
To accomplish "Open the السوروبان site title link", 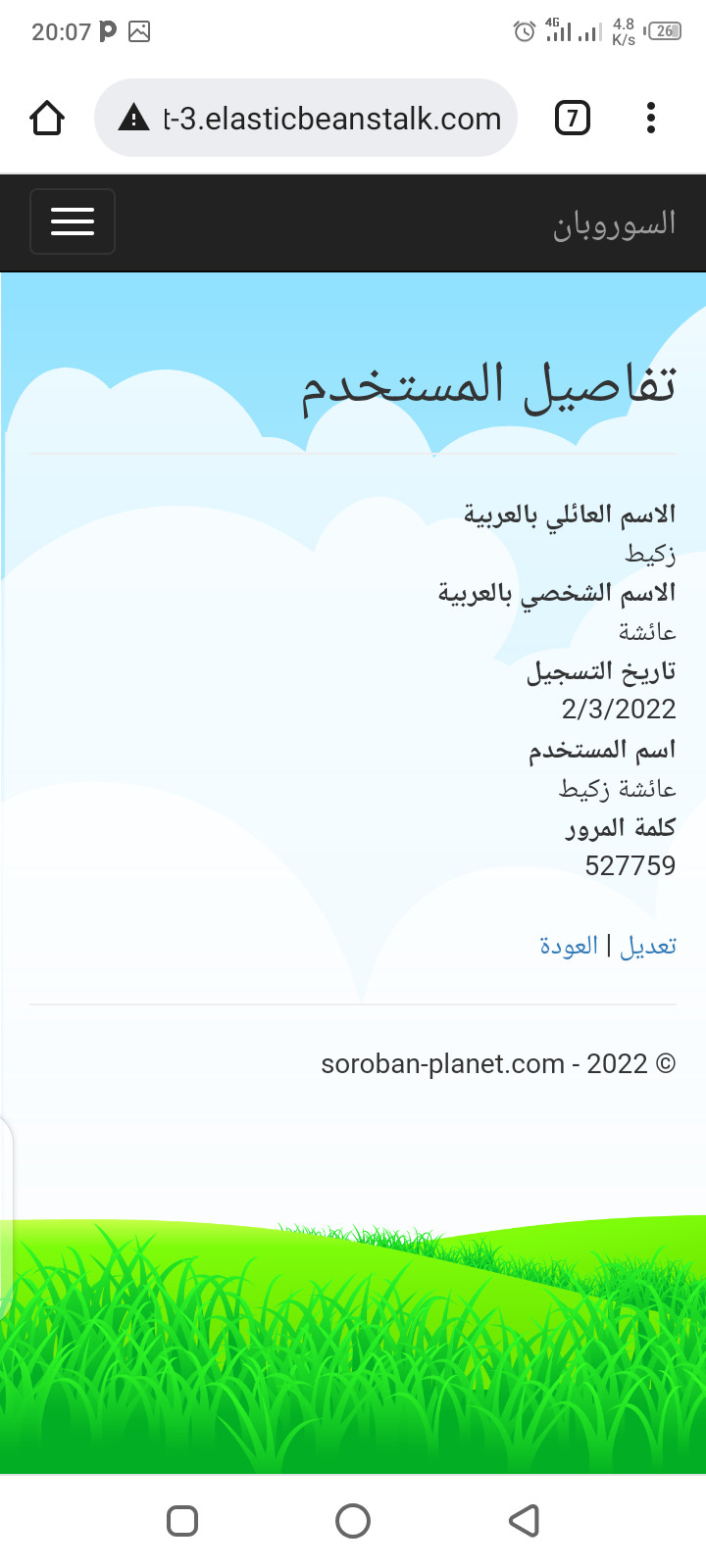I will [614, 224].
